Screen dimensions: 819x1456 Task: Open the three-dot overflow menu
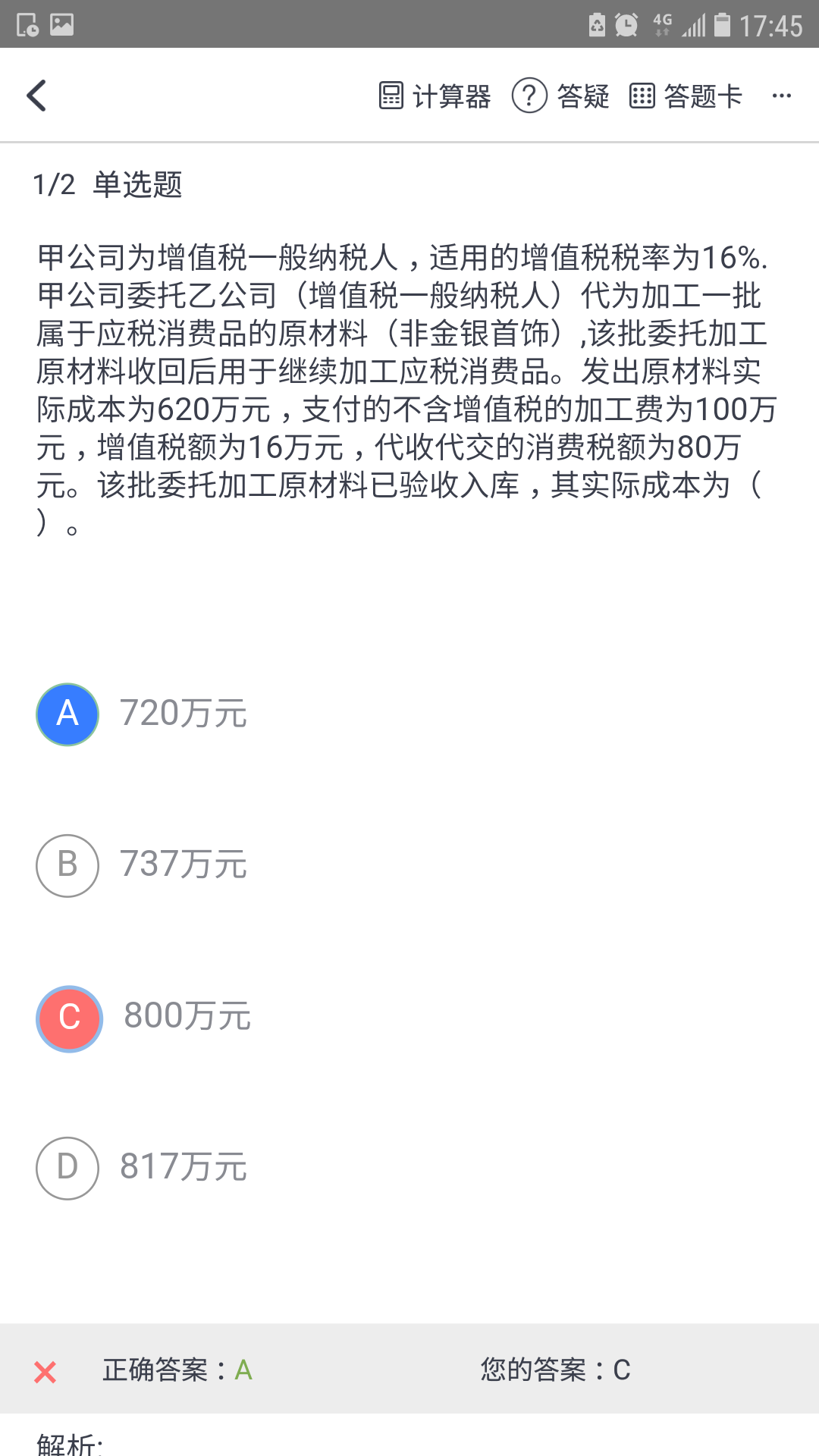(781, 96)
